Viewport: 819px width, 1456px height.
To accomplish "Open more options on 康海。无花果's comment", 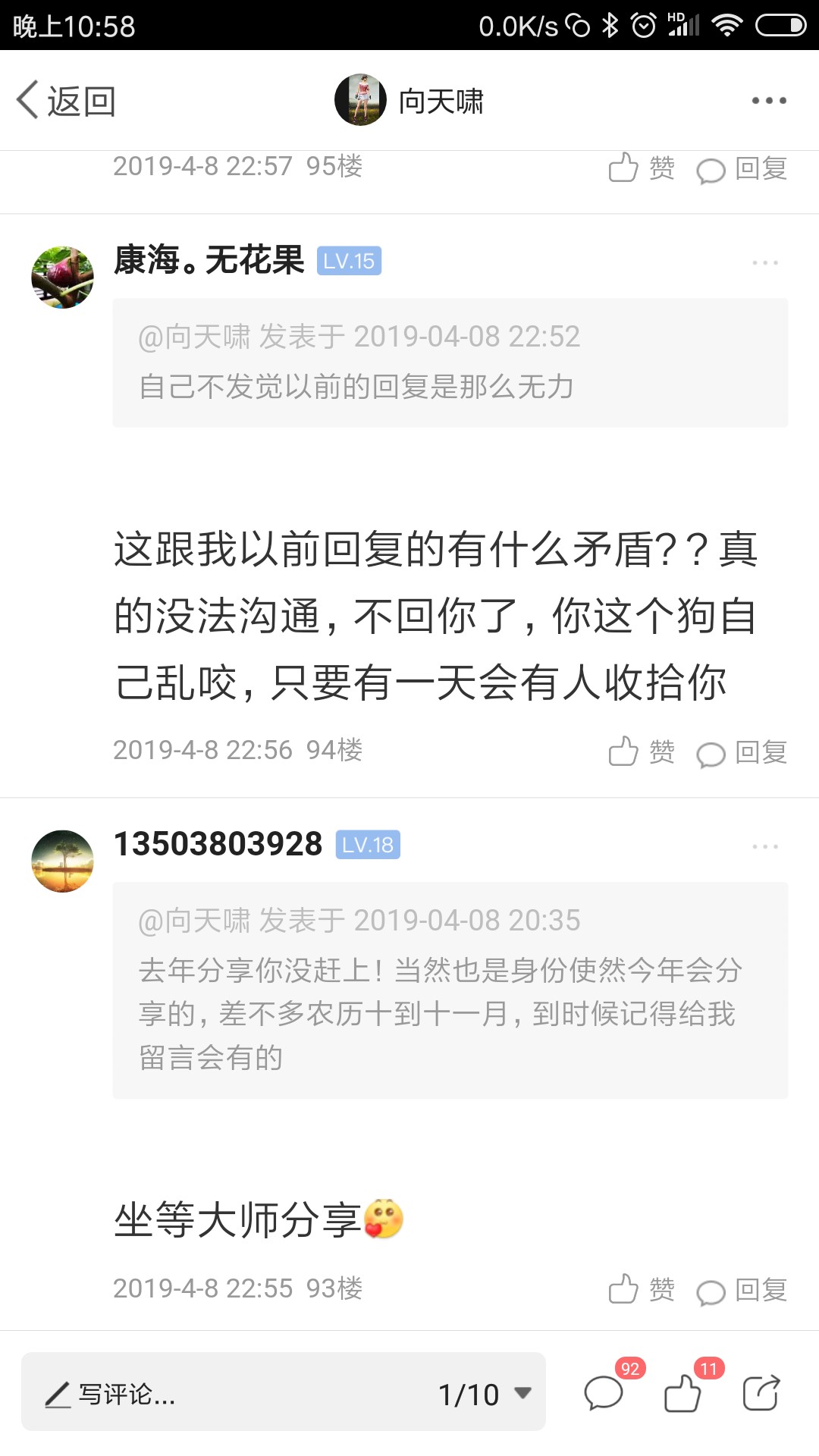I will click(x=765, y=262).
